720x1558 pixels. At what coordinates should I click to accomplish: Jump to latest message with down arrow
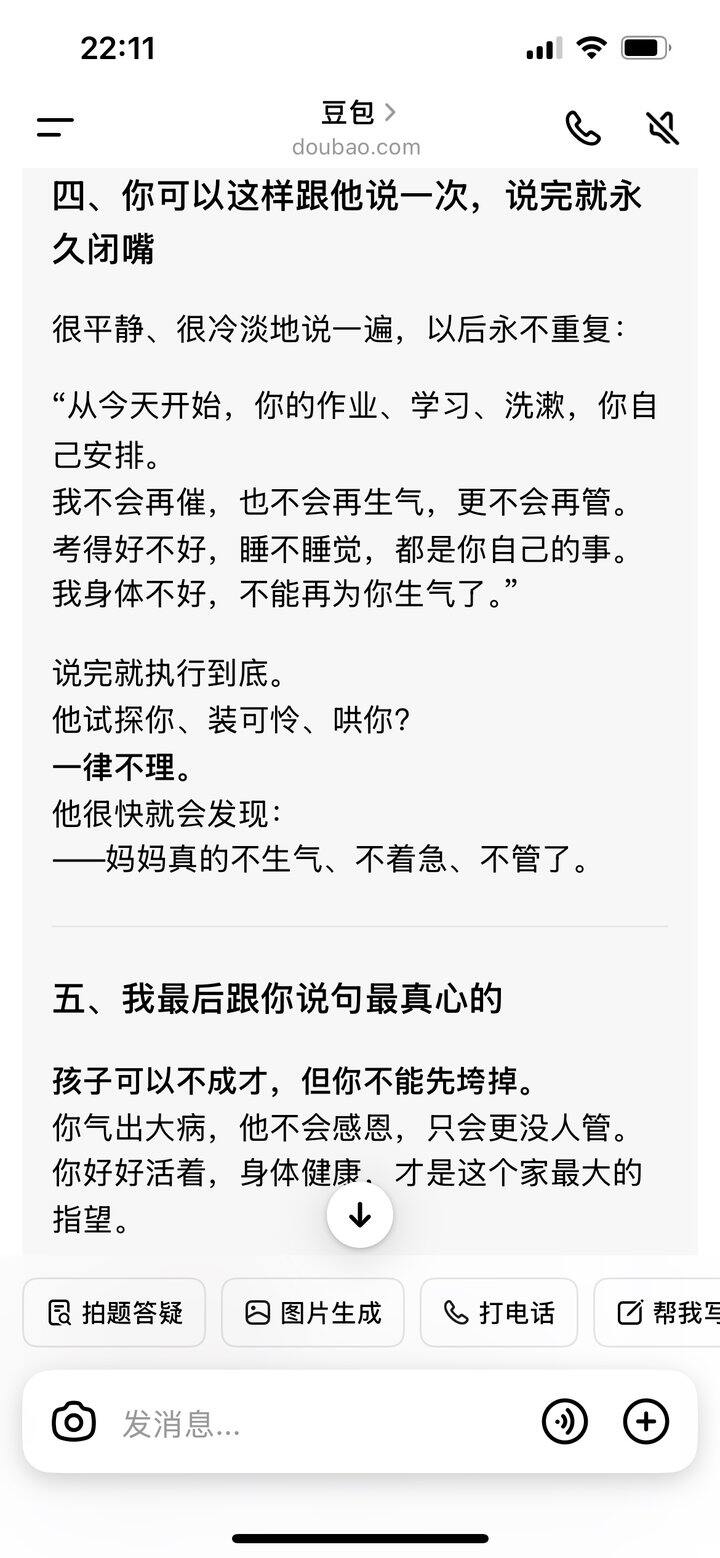click(360, 1215)
